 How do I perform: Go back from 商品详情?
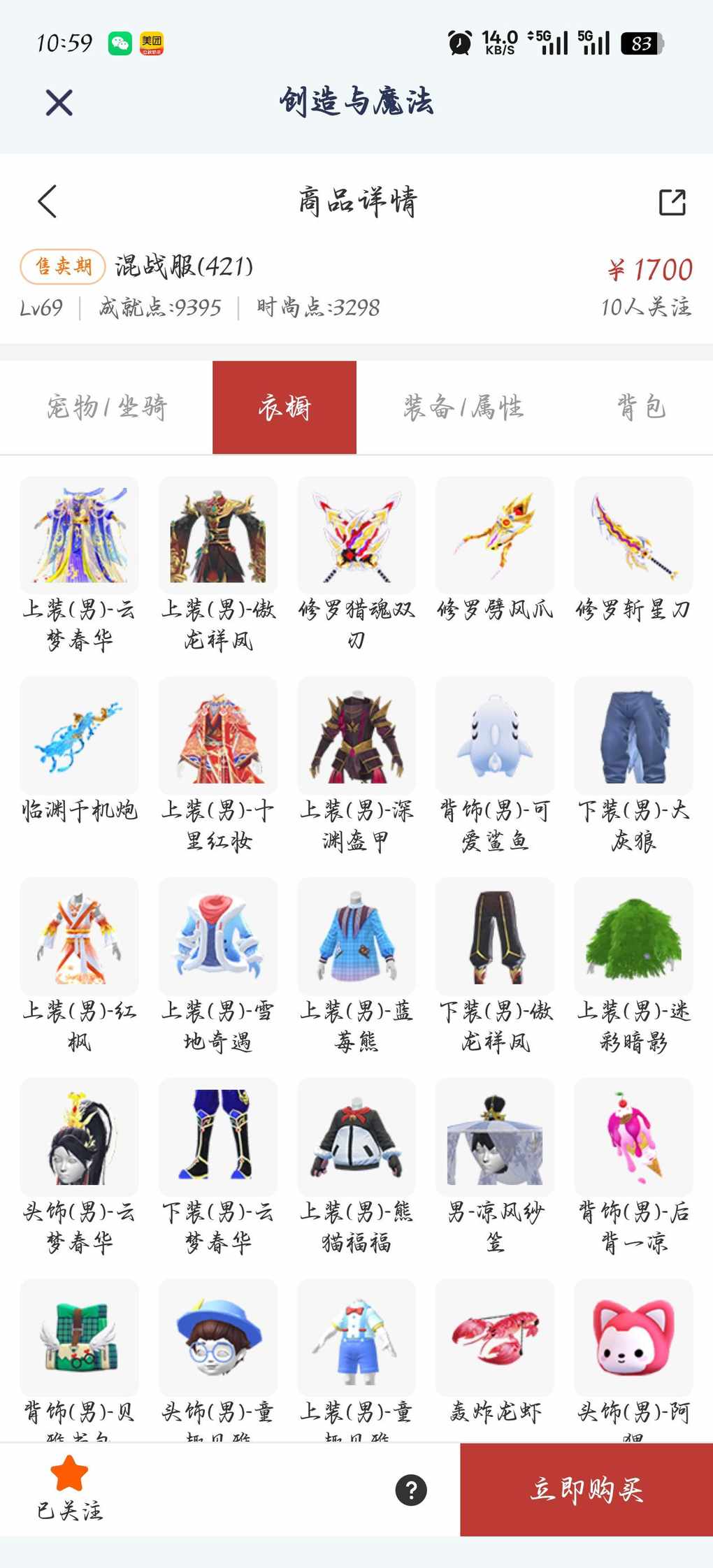[x=48, y=202]
